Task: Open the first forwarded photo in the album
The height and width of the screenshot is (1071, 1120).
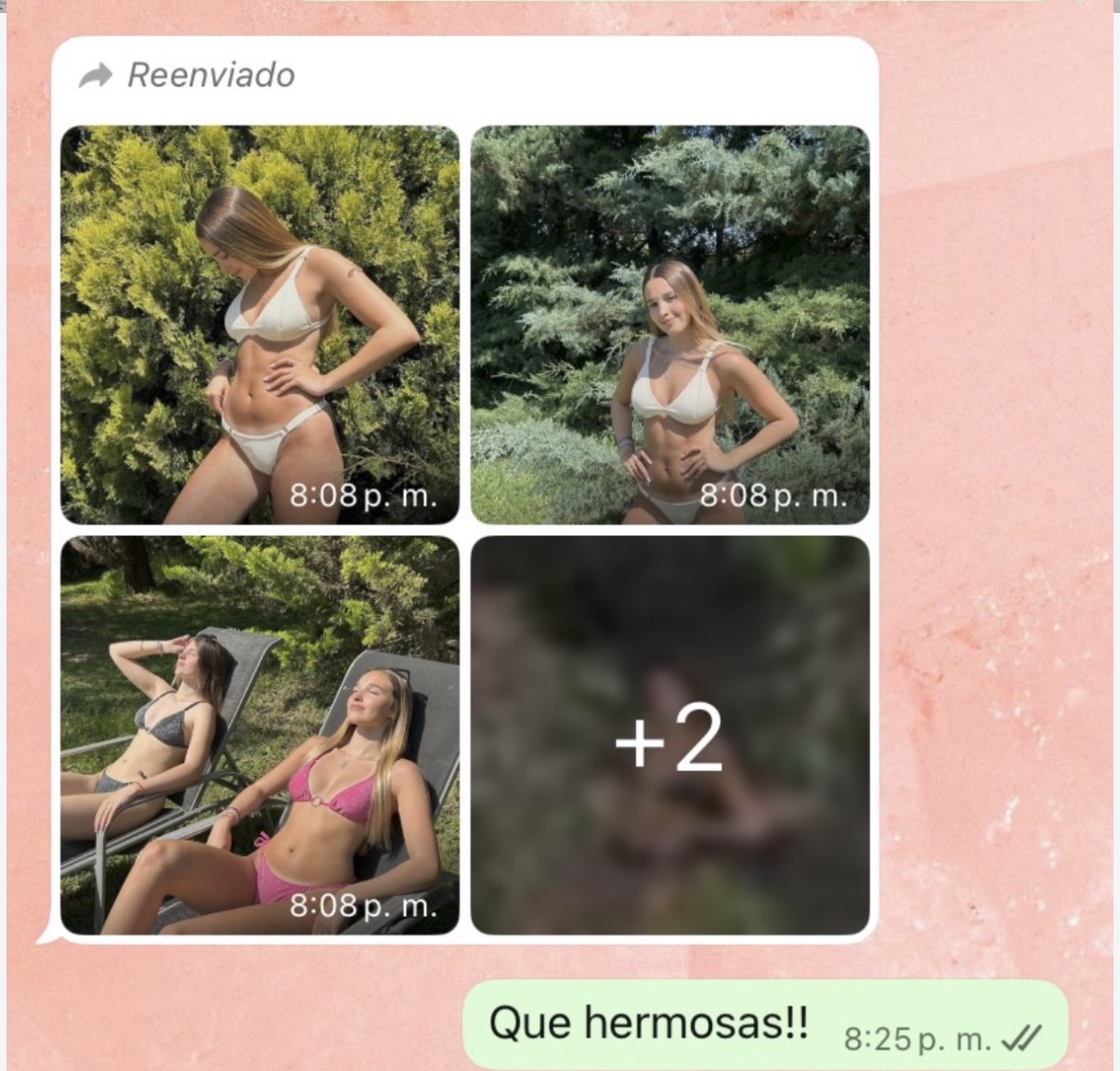Action: pos(260,325)
